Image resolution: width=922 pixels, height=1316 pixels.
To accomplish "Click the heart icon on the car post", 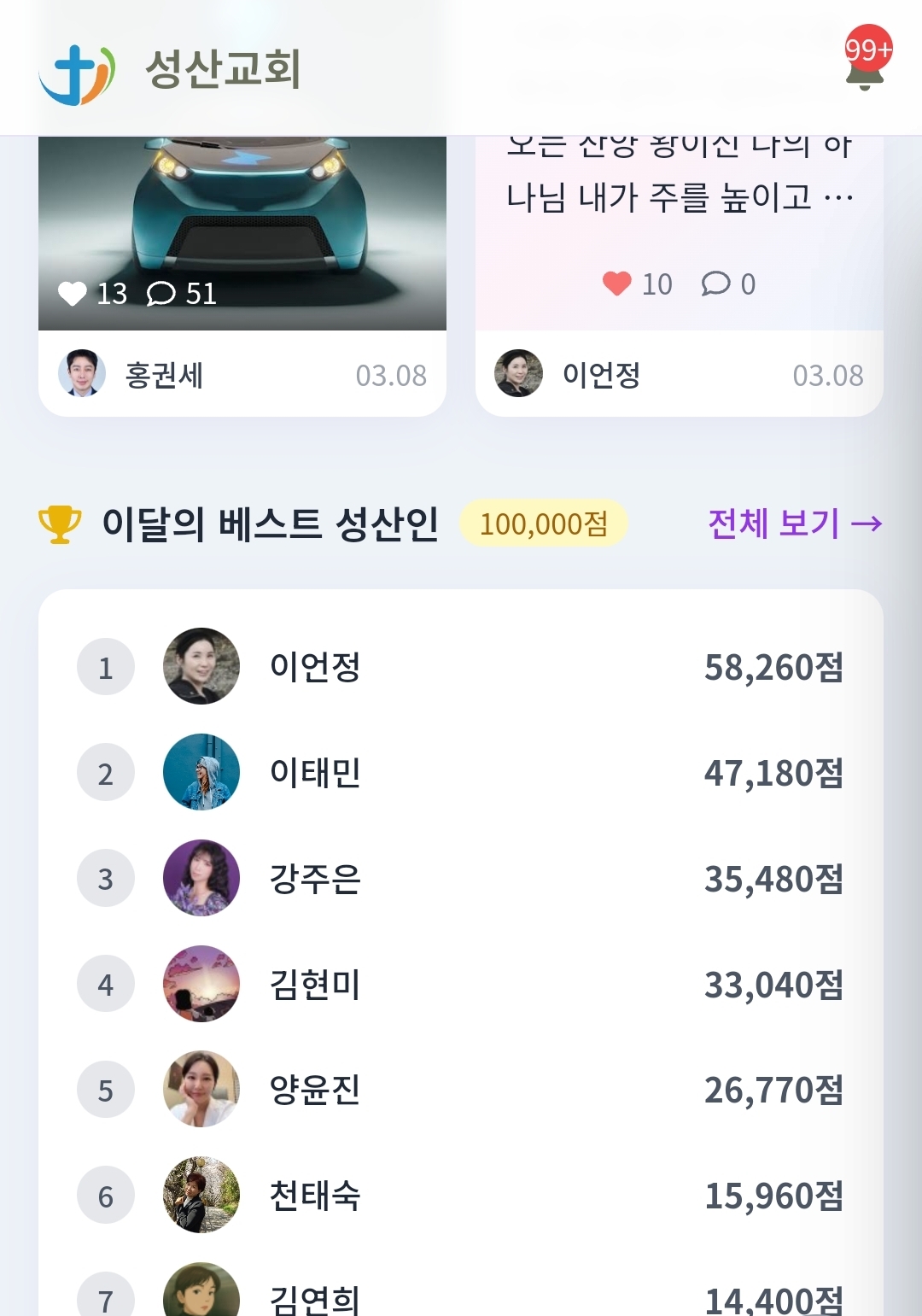I will (73, 292).
